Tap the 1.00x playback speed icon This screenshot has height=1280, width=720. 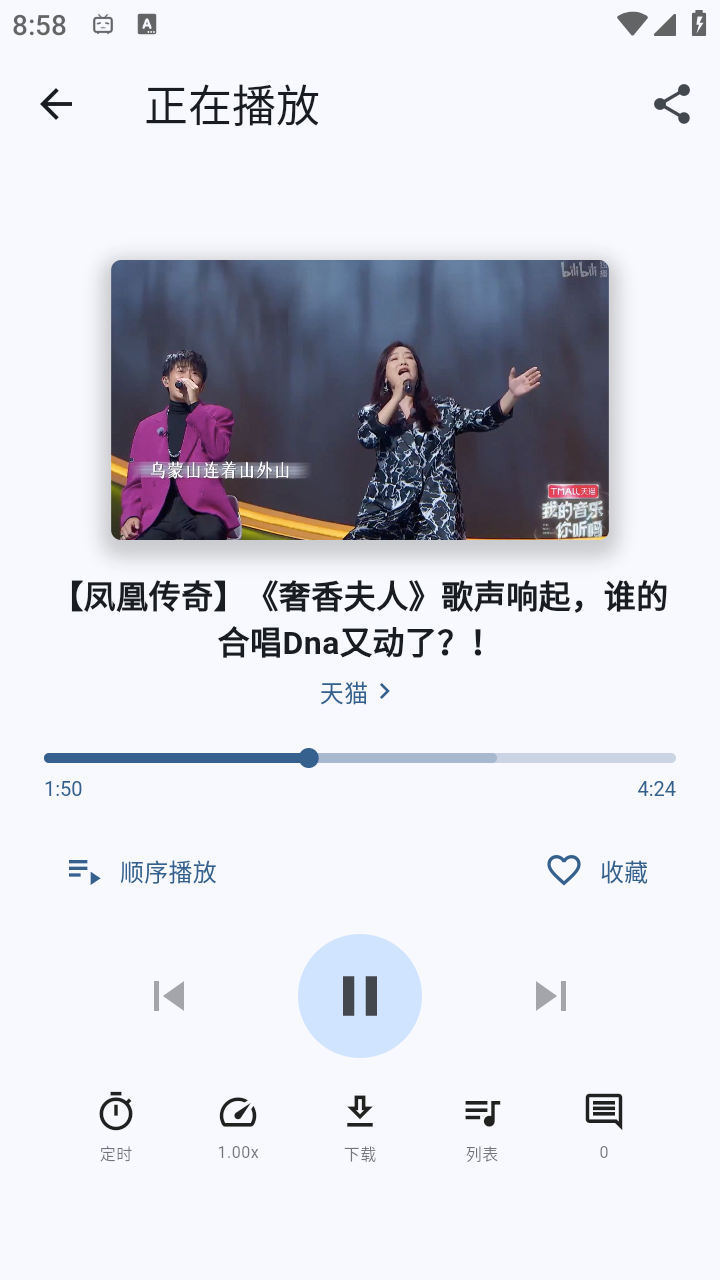pyautogui.click(x=237, y=1112)
